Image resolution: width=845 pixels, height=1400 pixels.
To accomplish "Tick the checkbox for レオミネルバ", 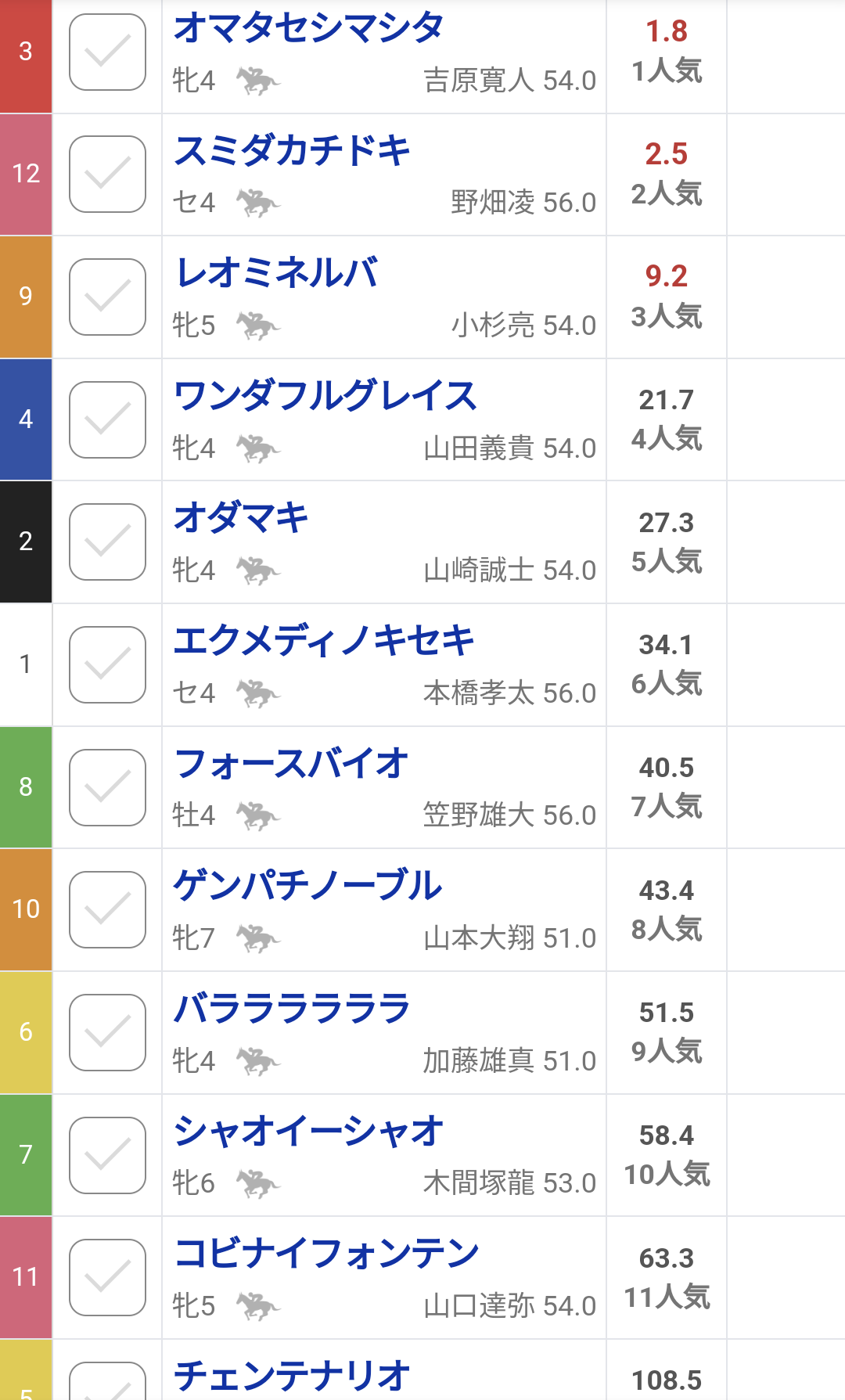I will (107, 297).
